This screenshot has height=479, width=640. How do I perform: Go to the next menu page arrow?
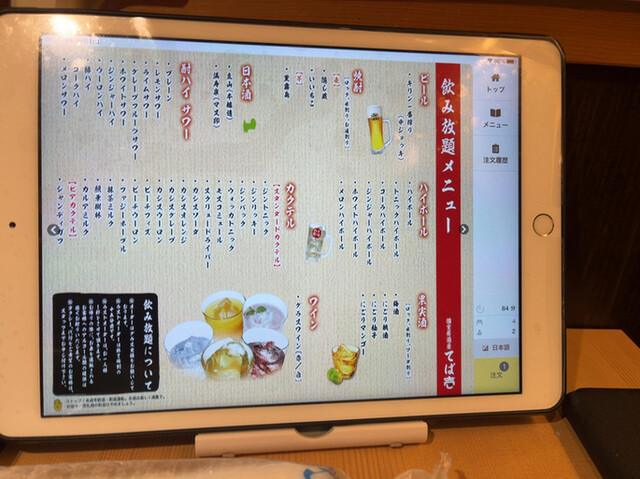pos(465,229)
